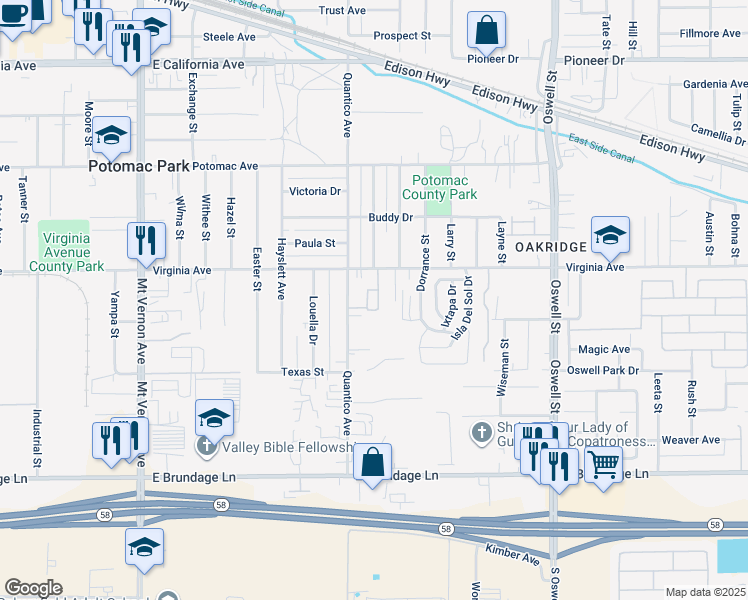Select the restaurant marker on Virginia Ave
Image resolution: width=748 pixels, height=600 pixels.
coord(146,241)
